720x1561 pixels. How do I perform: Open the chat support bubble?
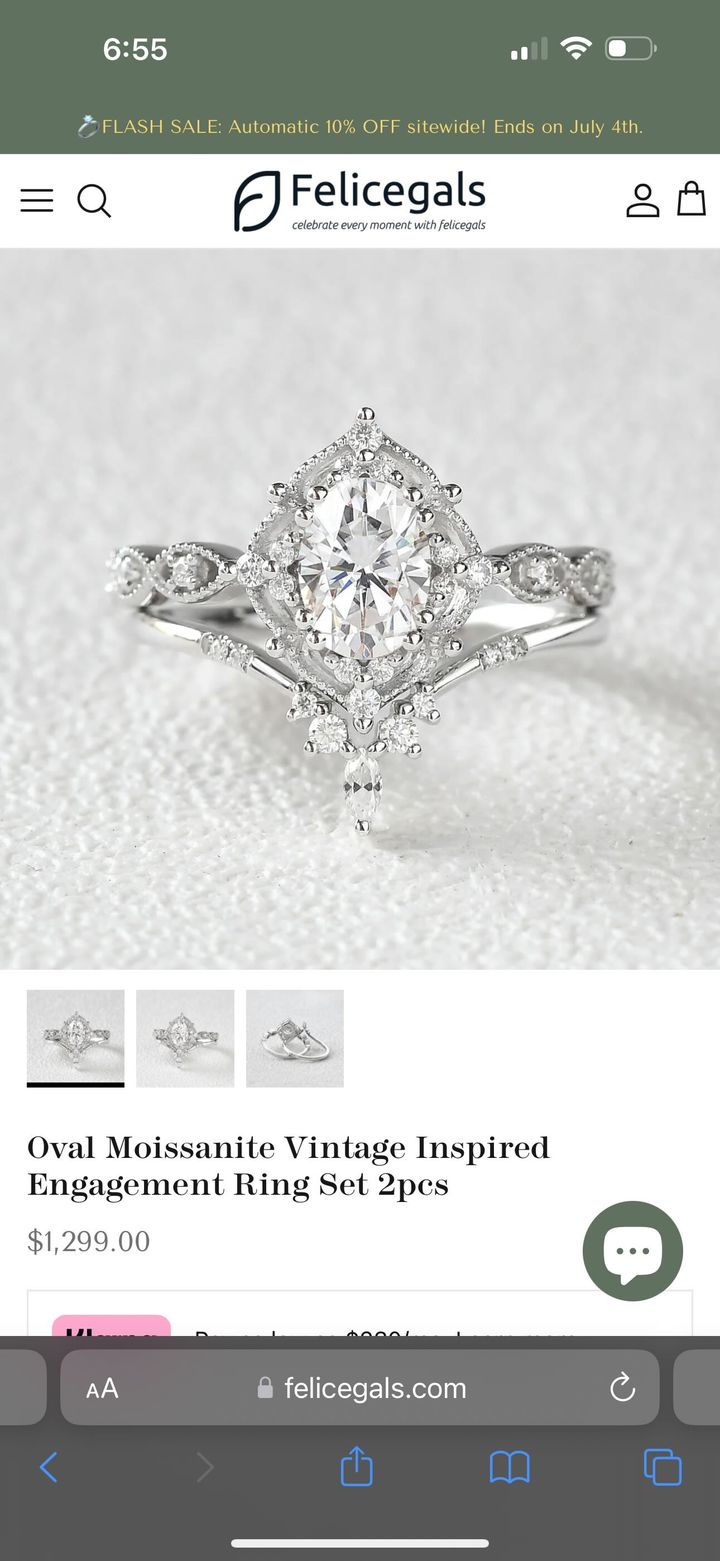click(632, 1250)
